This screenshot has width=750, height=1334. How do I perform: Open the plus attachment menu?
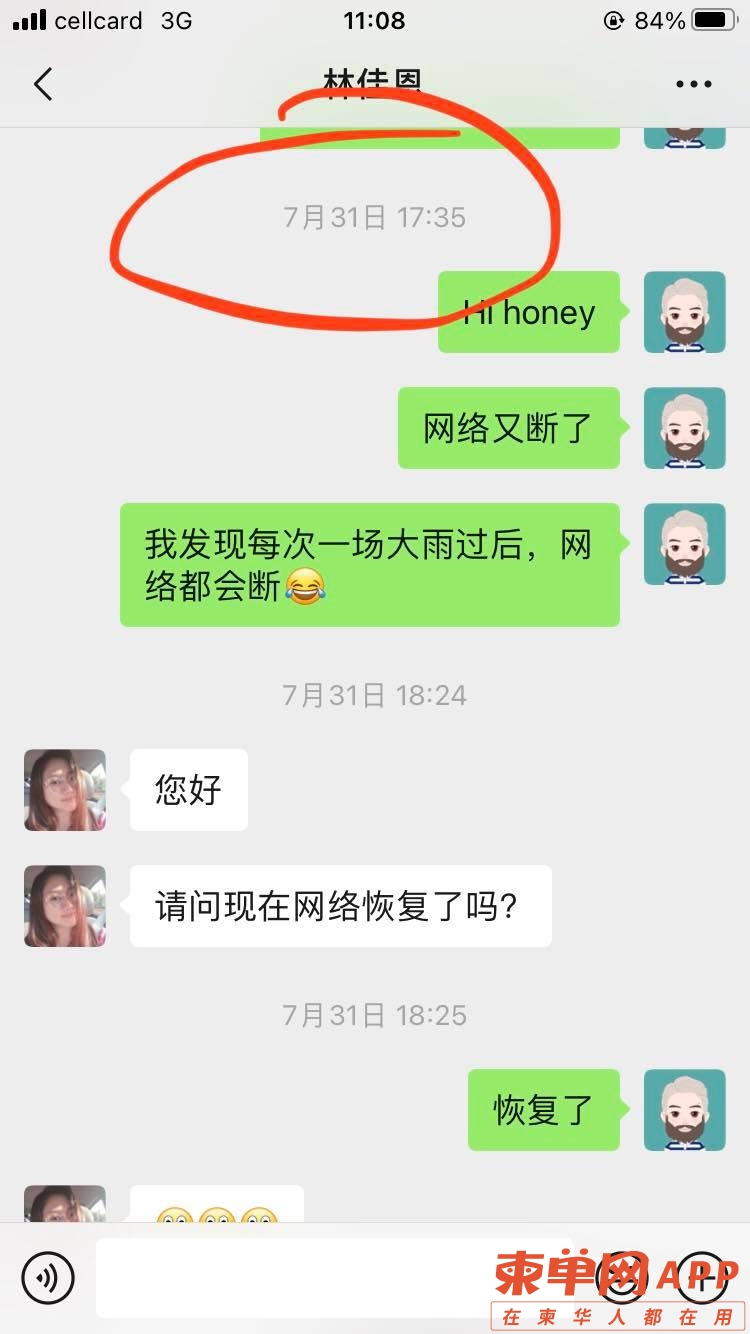(701, 1277)
